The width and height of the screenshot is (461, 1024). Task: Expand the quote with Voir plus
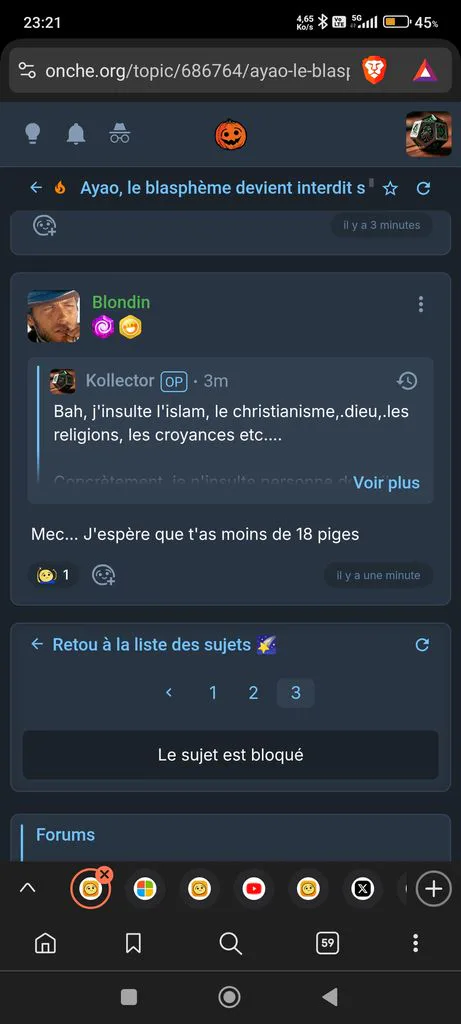[x=387, y=483]
